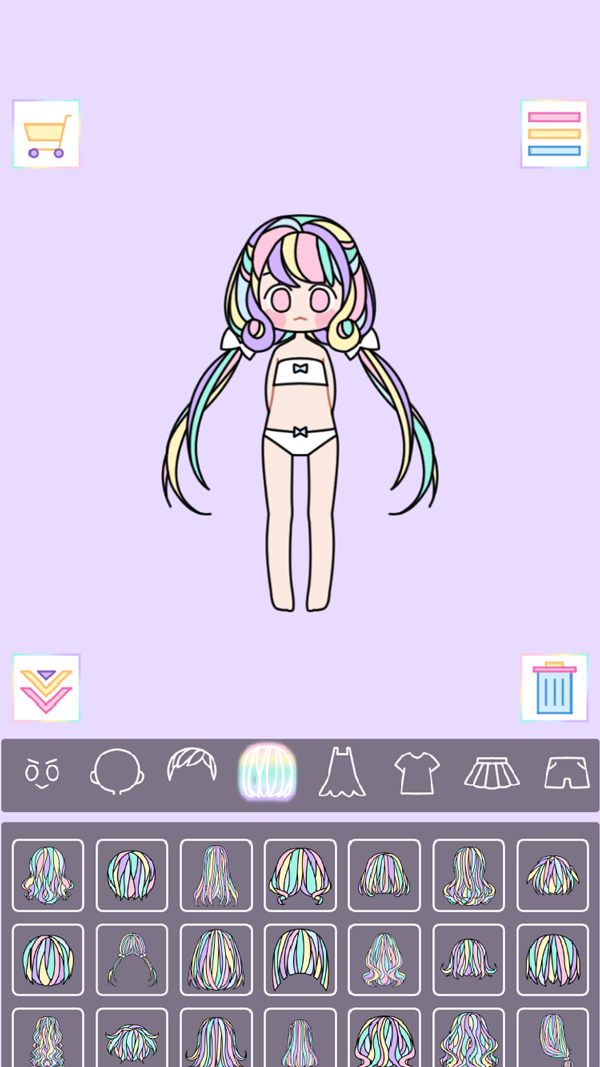Choose the first hairstyle in the second row

click(48, 960)
